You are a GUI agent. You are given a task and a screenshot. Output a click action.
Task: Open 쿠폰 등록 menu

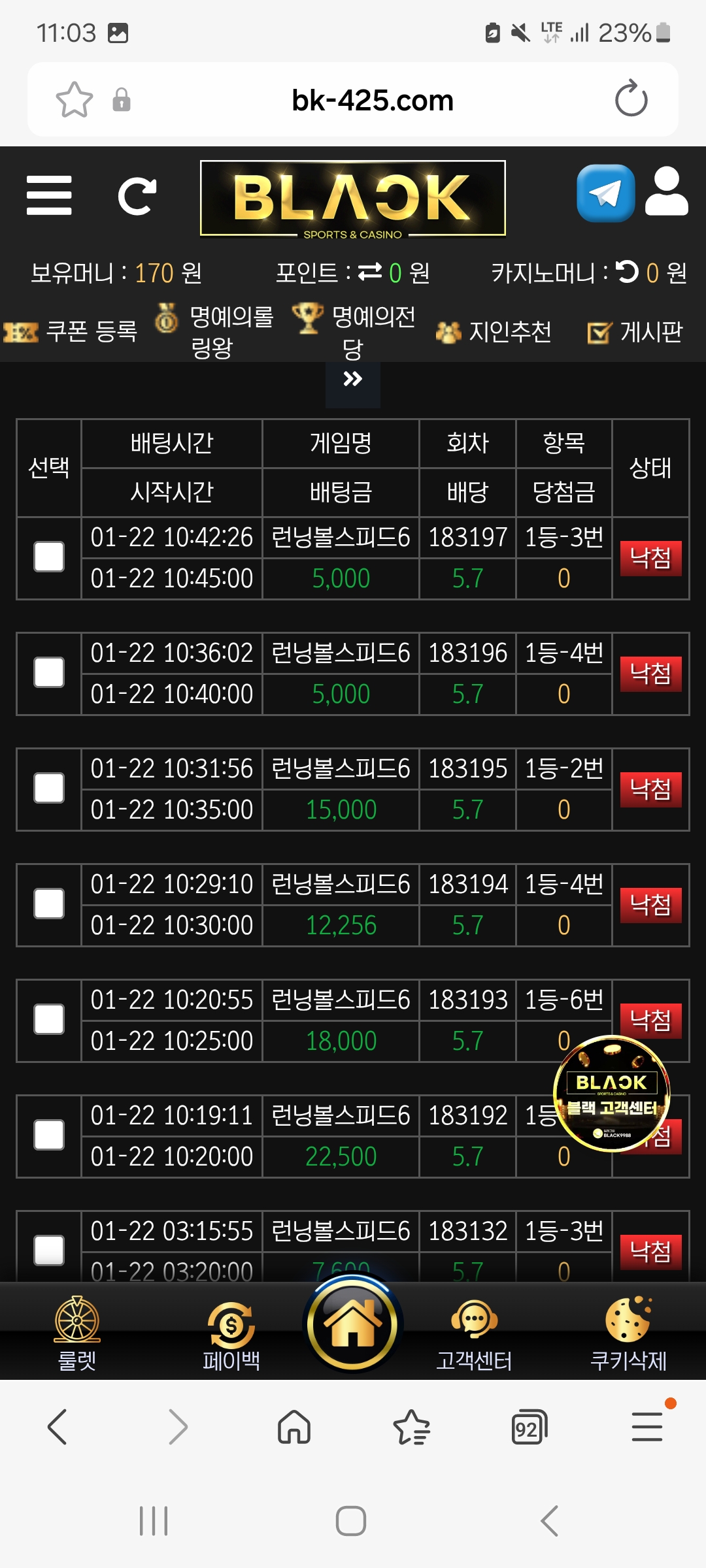72,332
